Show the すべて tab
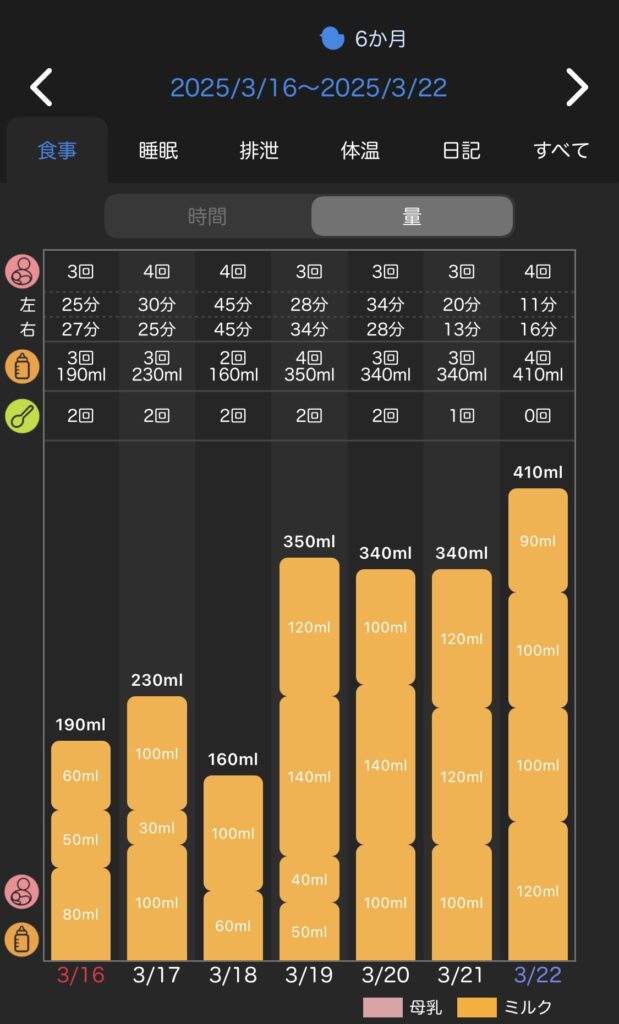The height and width of the screenshot is (1024, 619). pos(561,151)
